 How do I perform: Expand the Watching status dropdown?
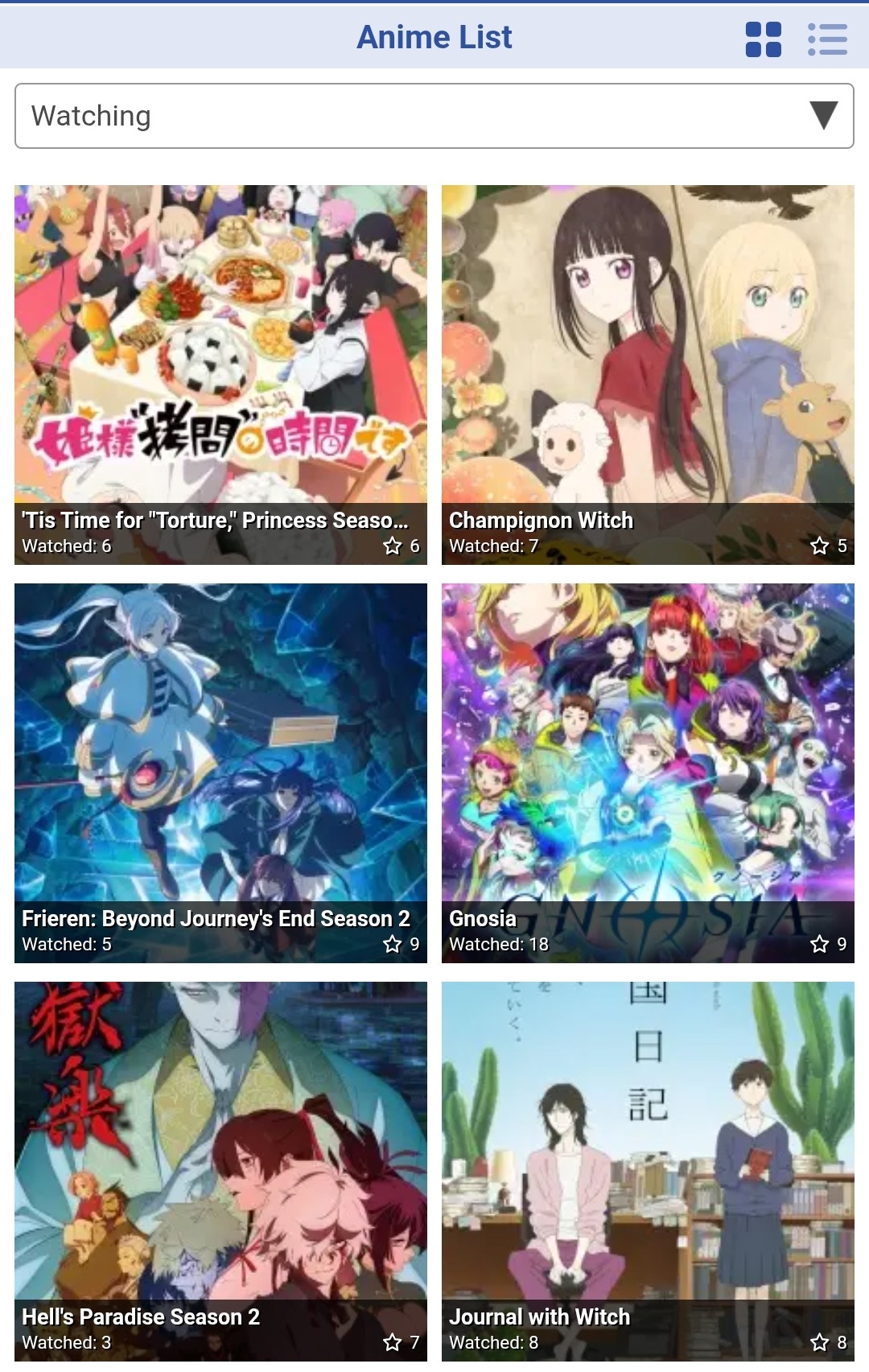pos(434,116)
